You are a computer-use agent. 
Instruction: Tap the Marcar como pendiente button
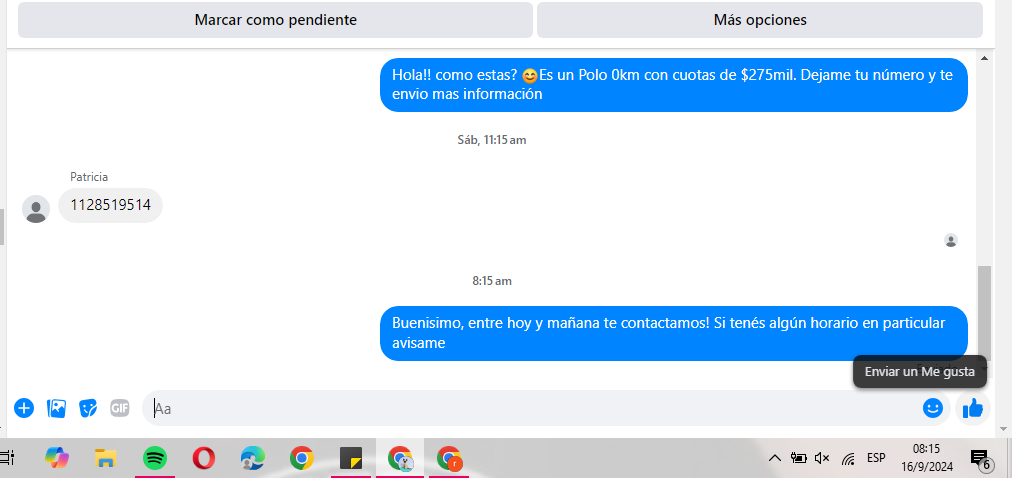[x=275, y=20]
